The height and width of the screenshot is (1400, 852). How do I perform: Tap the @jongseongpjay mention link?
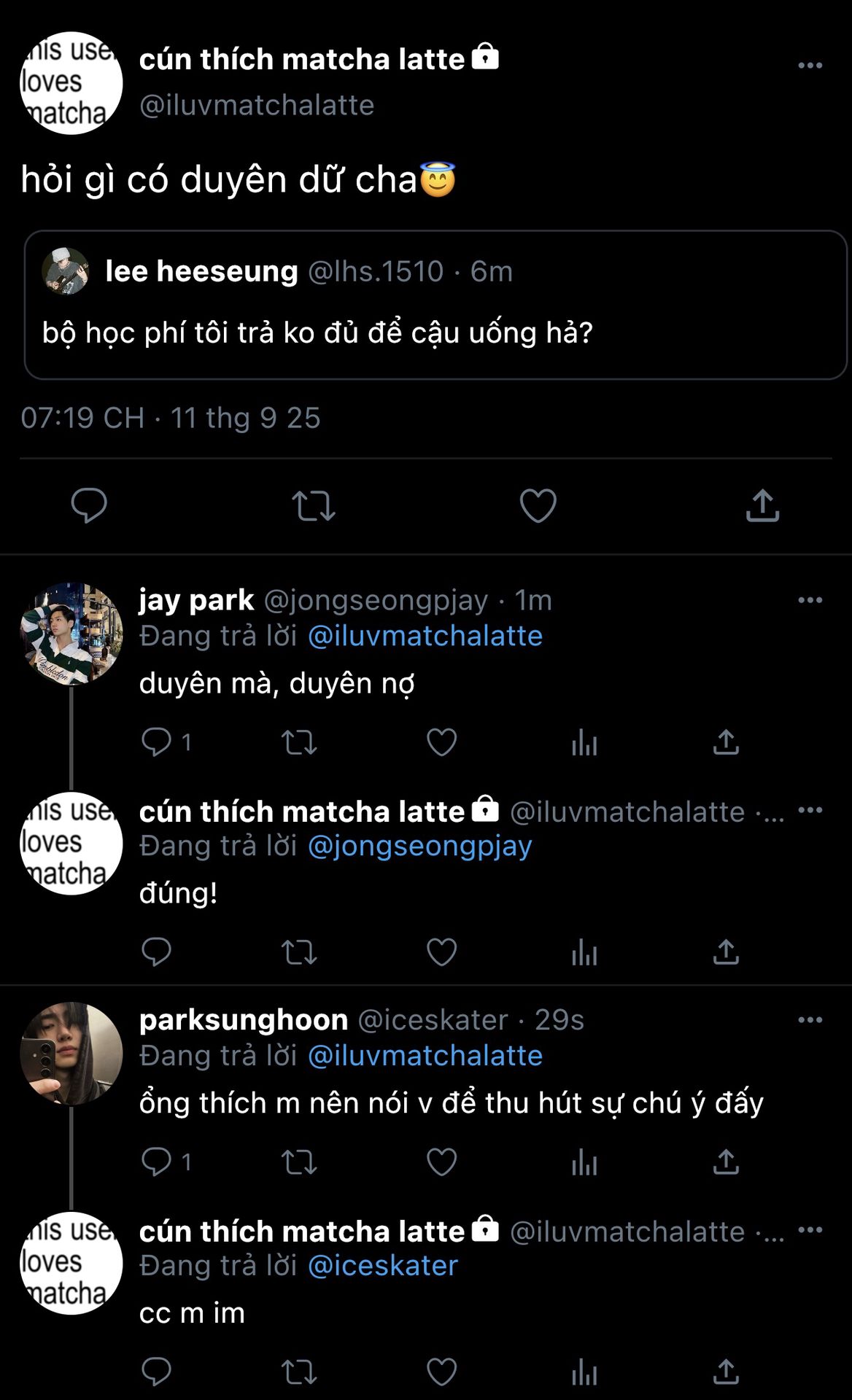(419, 846)
